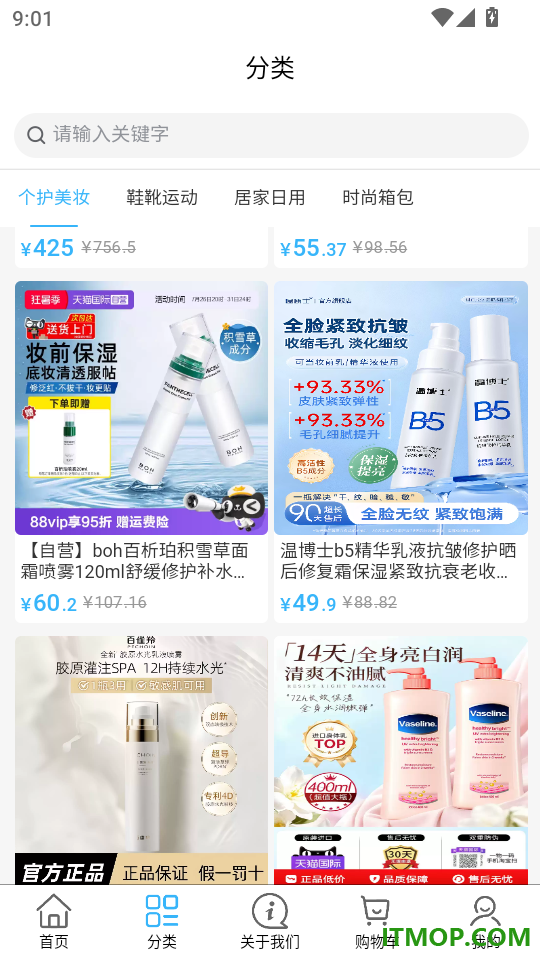Go to the 我的 profile tab

pos(486,921)
